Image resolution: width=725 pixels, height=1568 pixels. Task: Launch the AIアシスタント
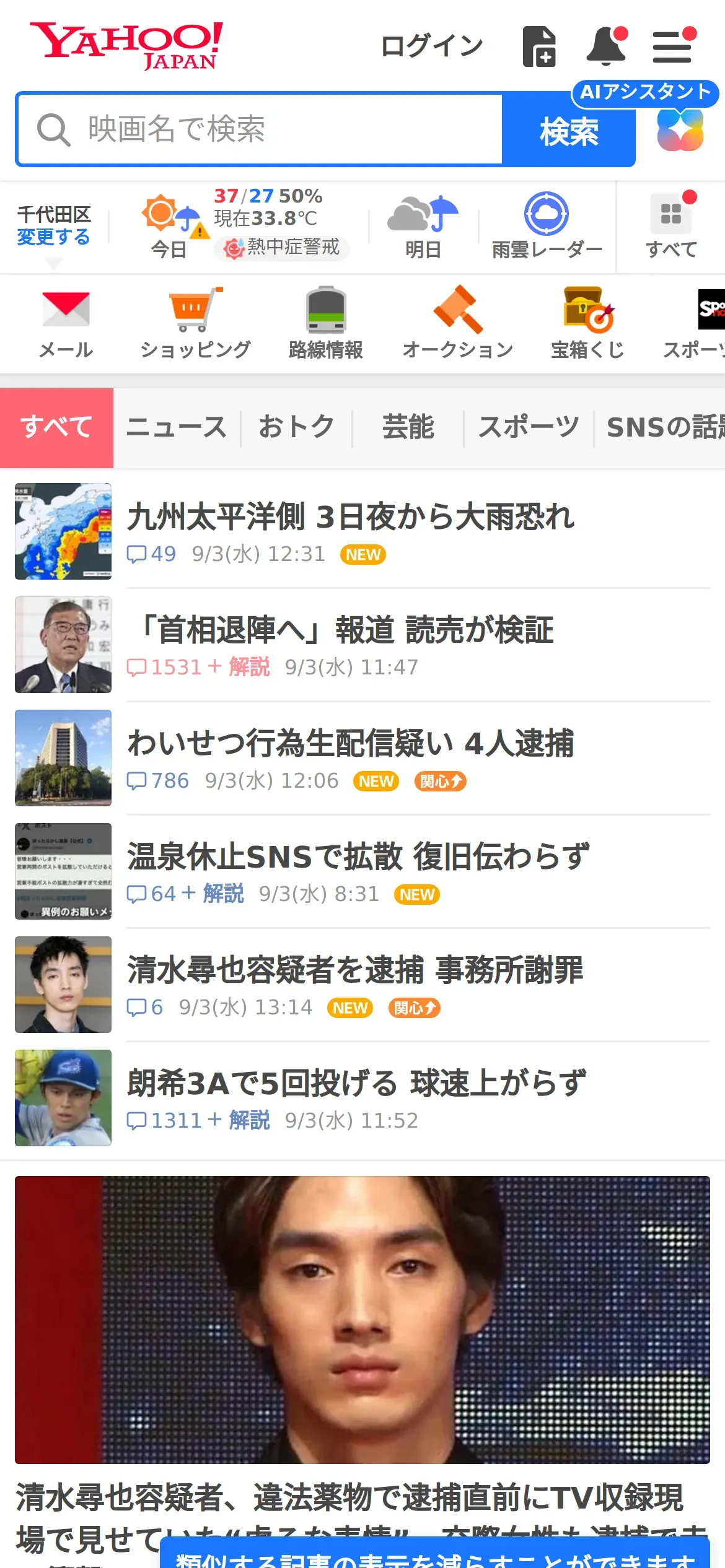(x=680, y=129)
